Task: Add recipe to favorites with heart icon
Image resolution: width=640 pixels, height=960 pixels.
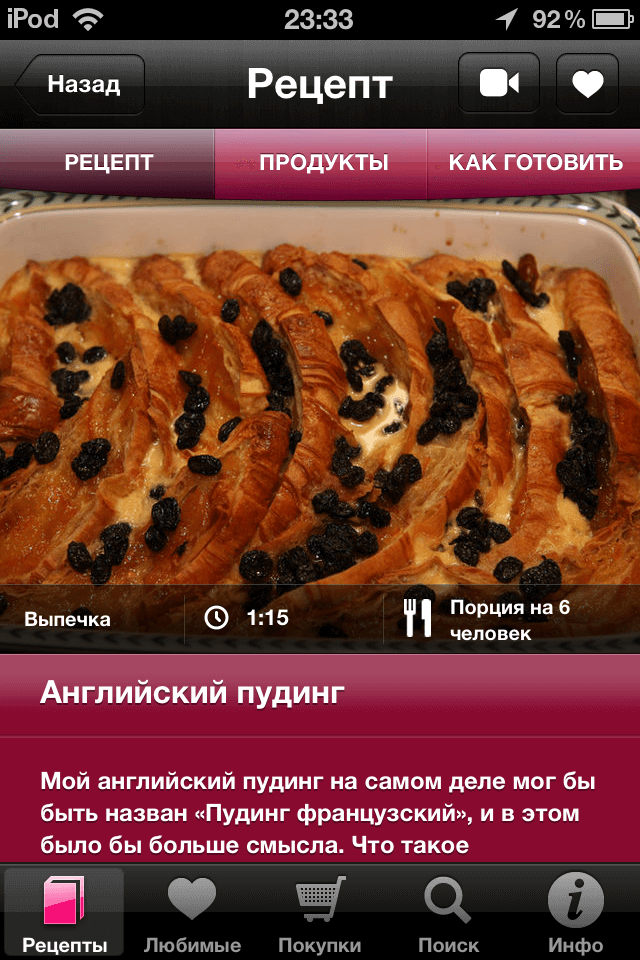Action: coord(587,85)
